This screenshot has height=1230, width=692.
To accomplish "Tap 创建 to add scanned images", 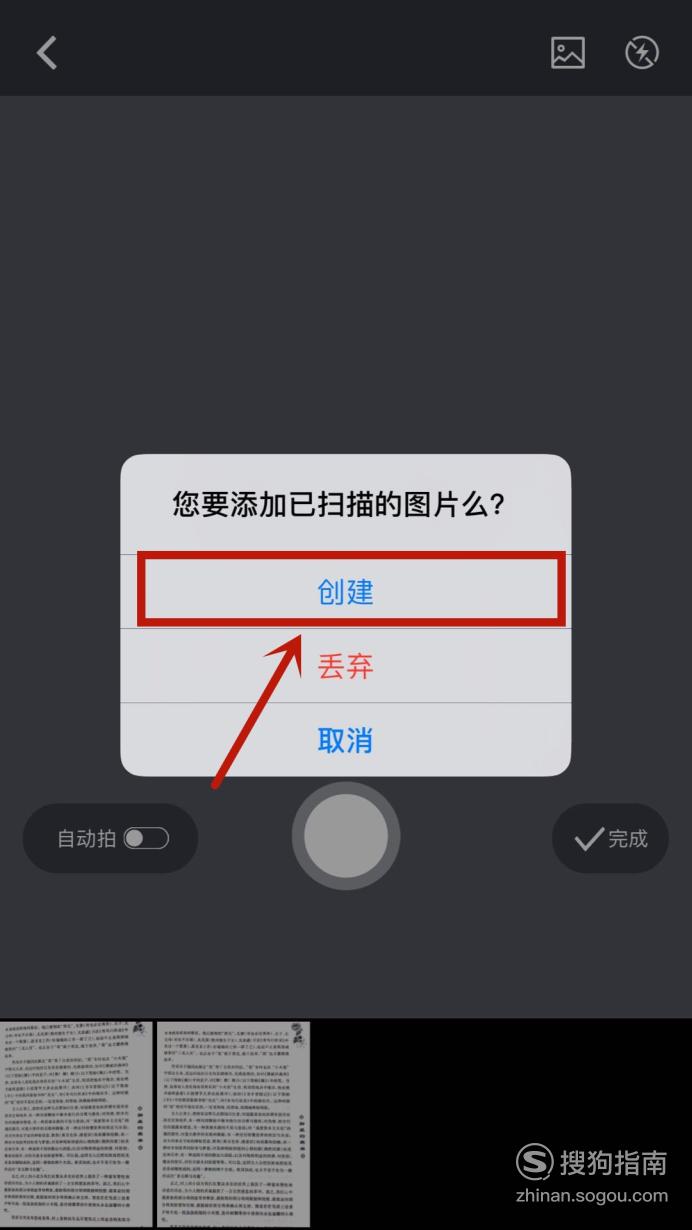I will [346, 592].
